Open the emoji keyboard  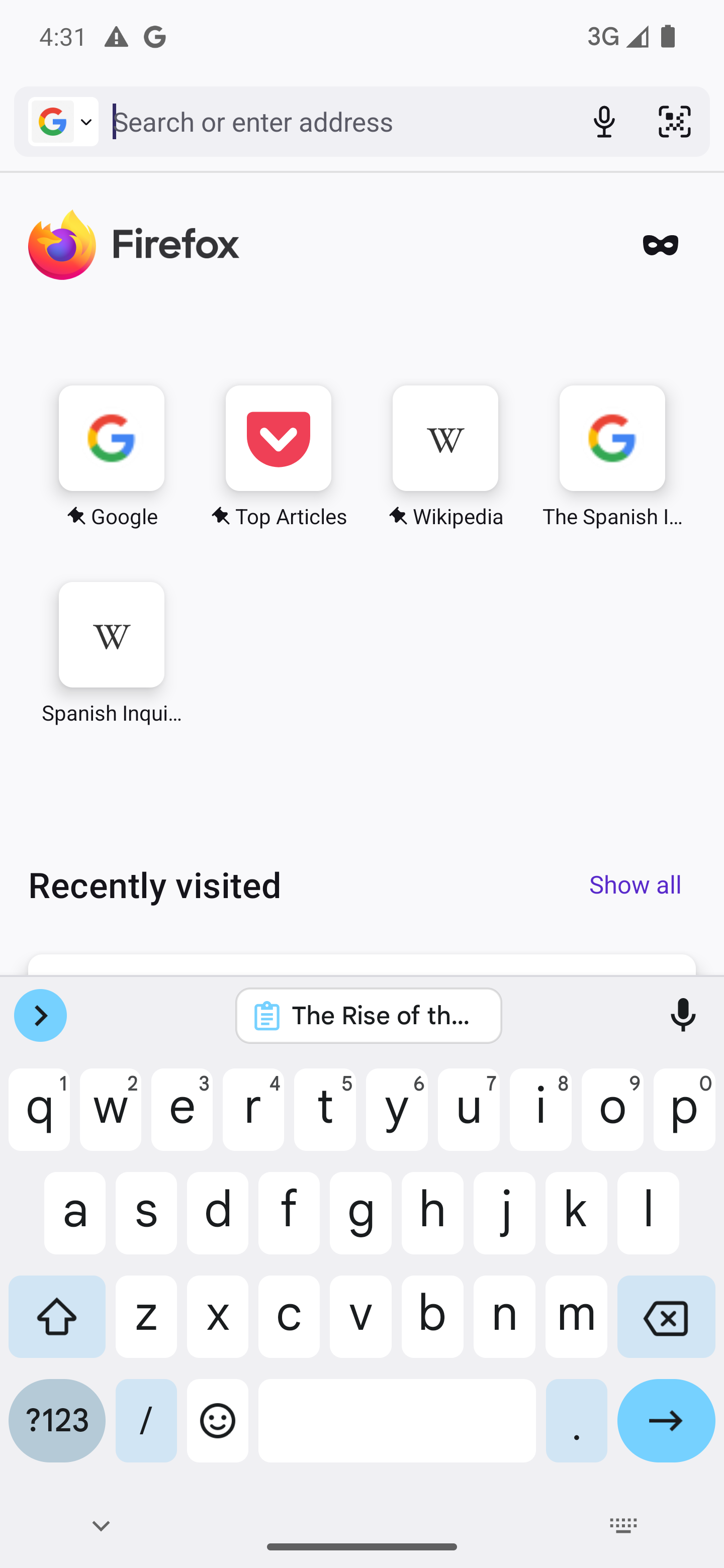pyautogui.click(x=217, y=1420)
